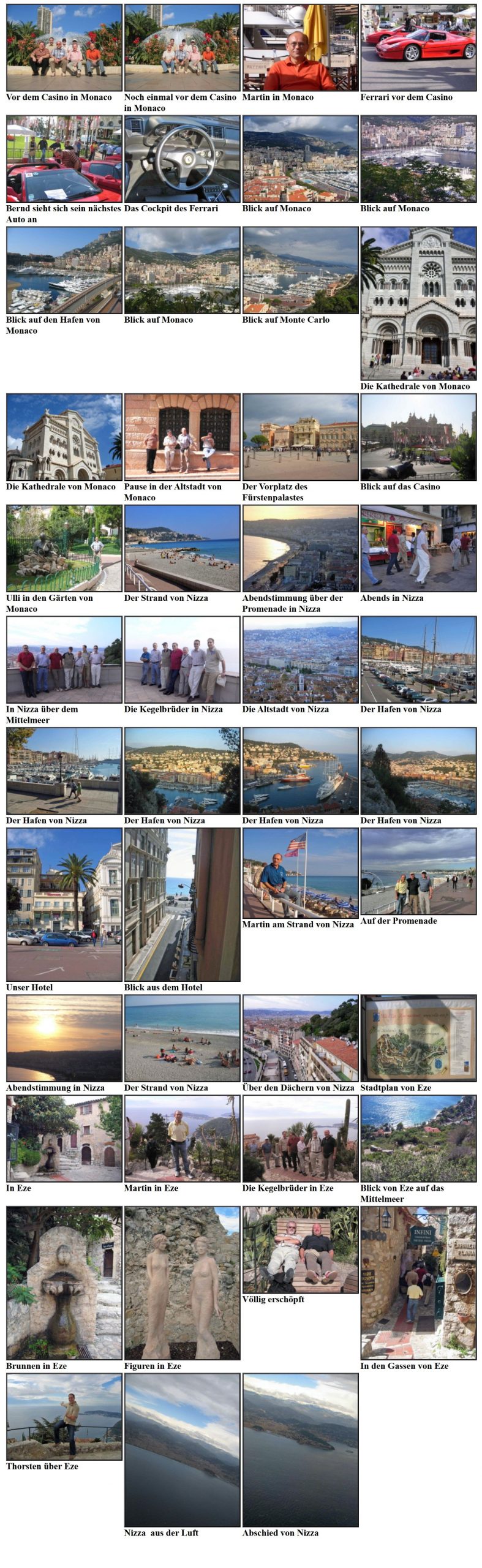This screenshot has height=1568, width=482.
Task: View the 'Martin in Monaco' picture
Action: [300, 48]
